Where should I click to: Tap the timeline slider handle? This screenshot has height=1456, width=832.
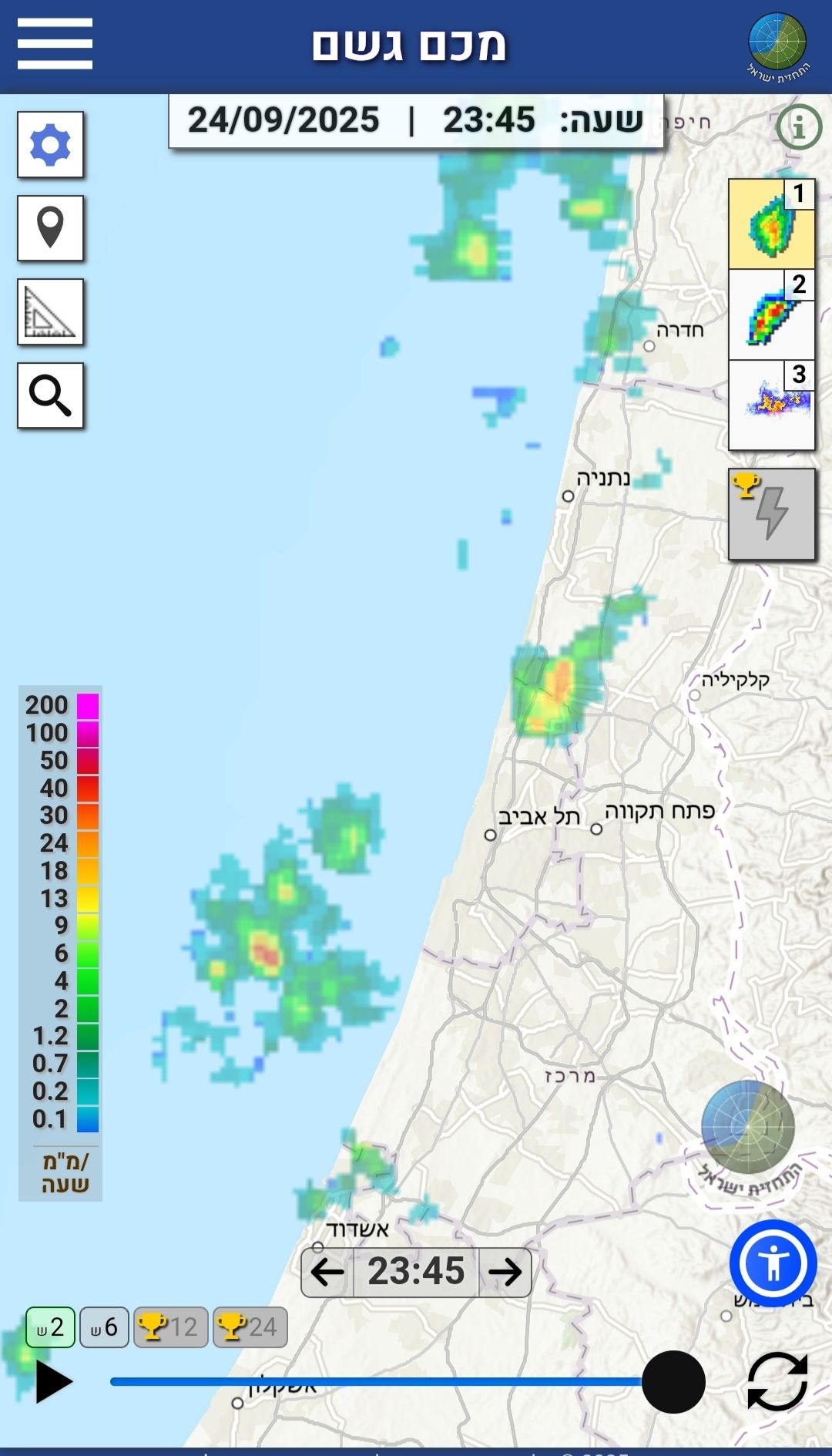673,1382
